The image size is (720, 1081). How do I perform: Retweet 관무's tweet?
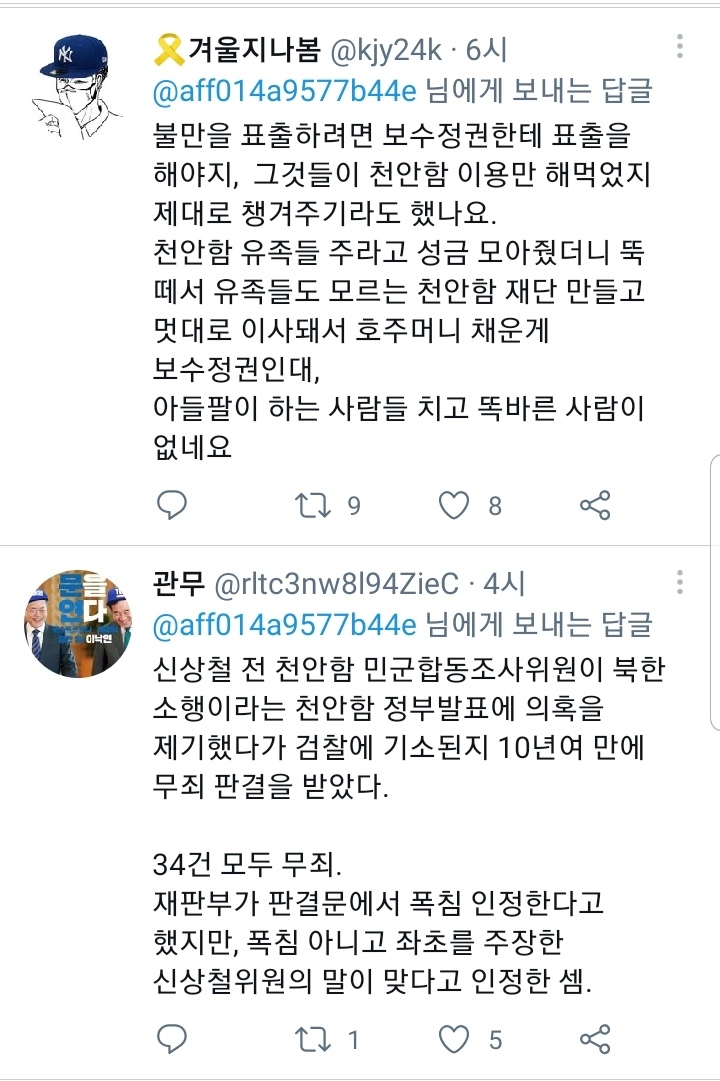coord(314,1040)
